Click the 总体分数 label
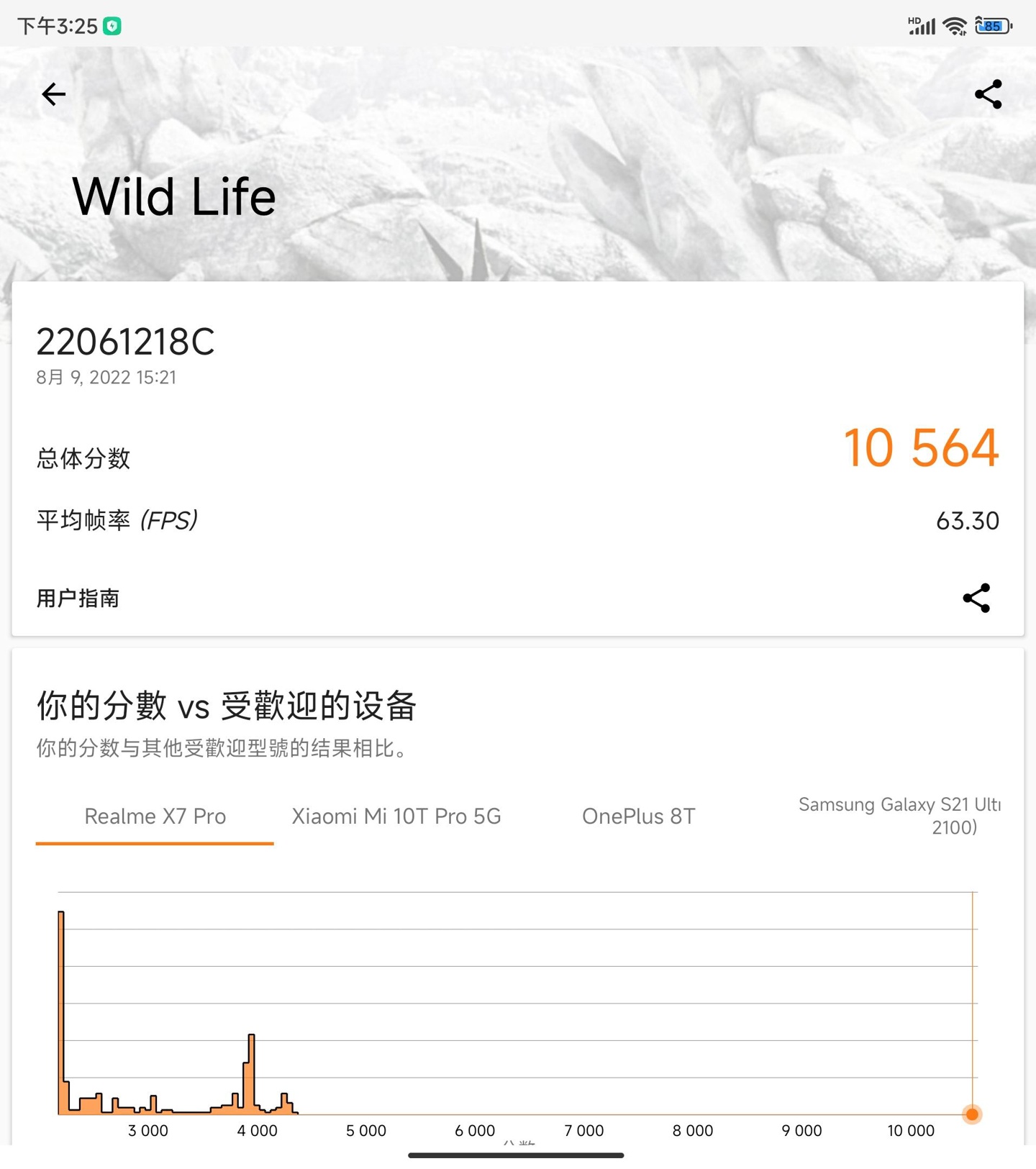The width and height of the screenshot is (1036, 1169). pos(83,458)
